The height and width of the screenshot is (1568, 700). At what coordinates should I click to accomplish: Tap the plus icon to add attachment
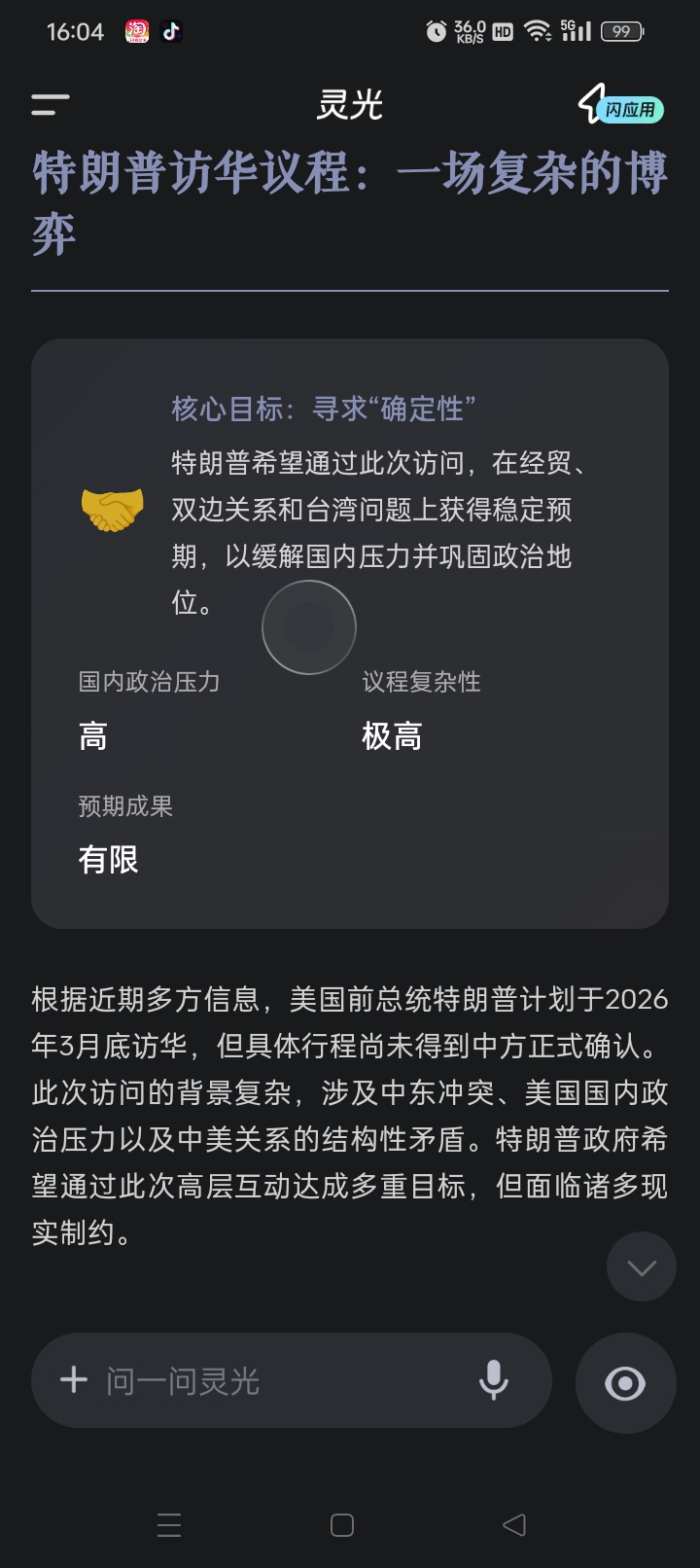(74, 1379)
